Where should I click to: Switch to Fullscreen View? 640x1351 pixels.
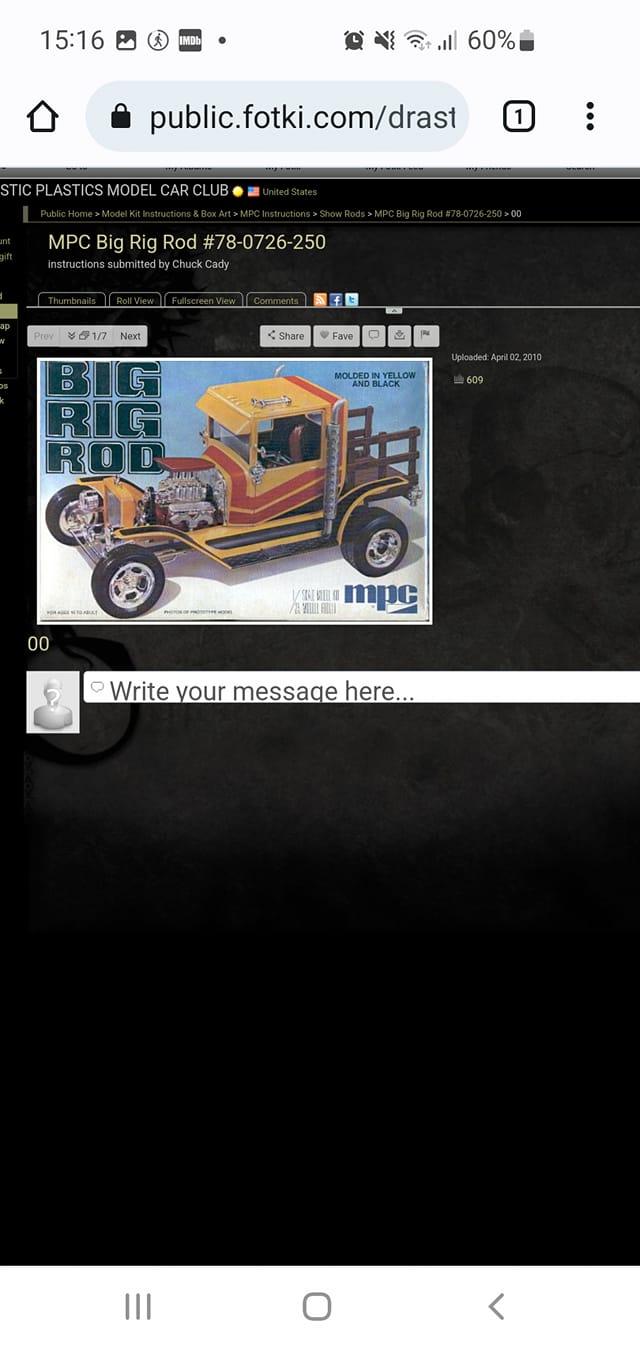pyautogui.click(x=204, y=300)
